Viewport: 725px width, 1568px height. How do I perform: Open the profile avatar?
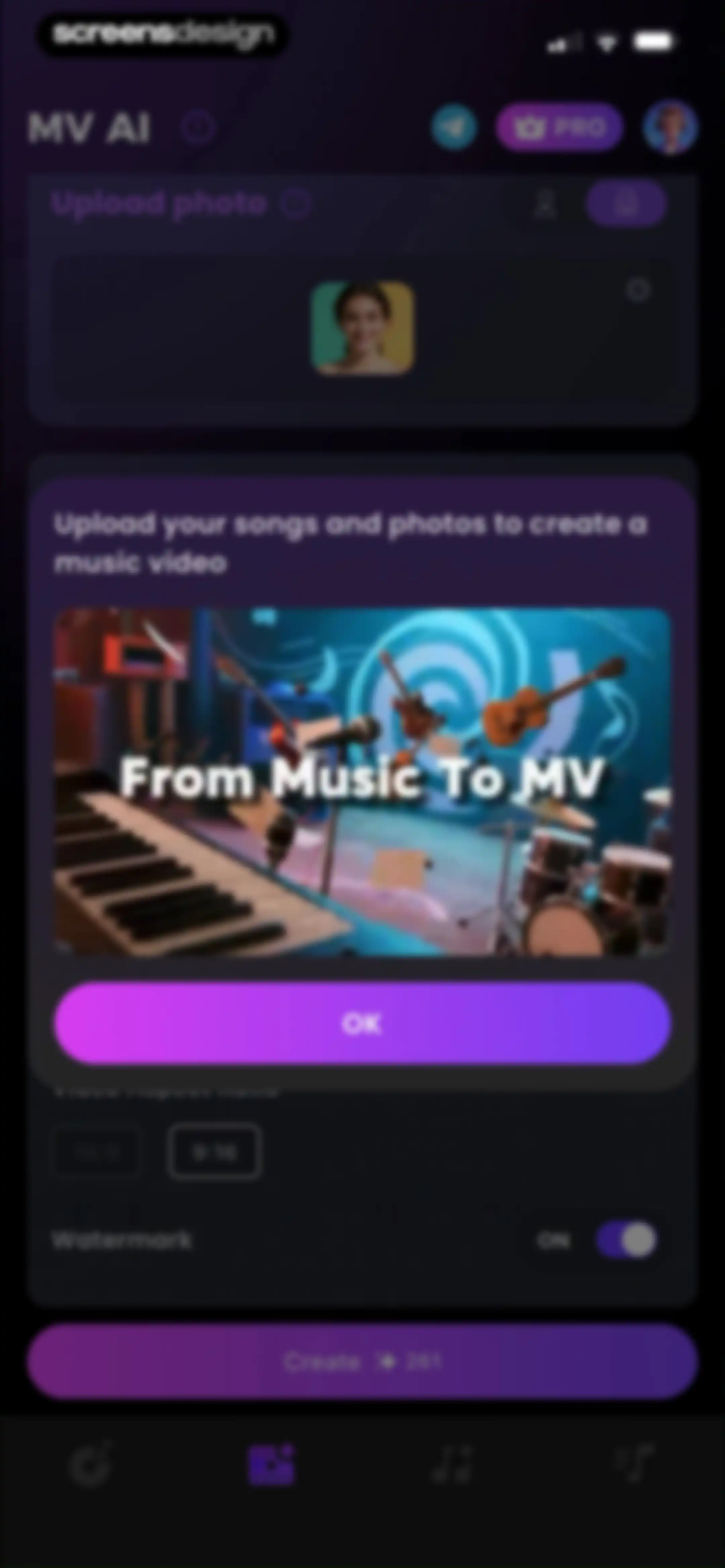point(670,127)
